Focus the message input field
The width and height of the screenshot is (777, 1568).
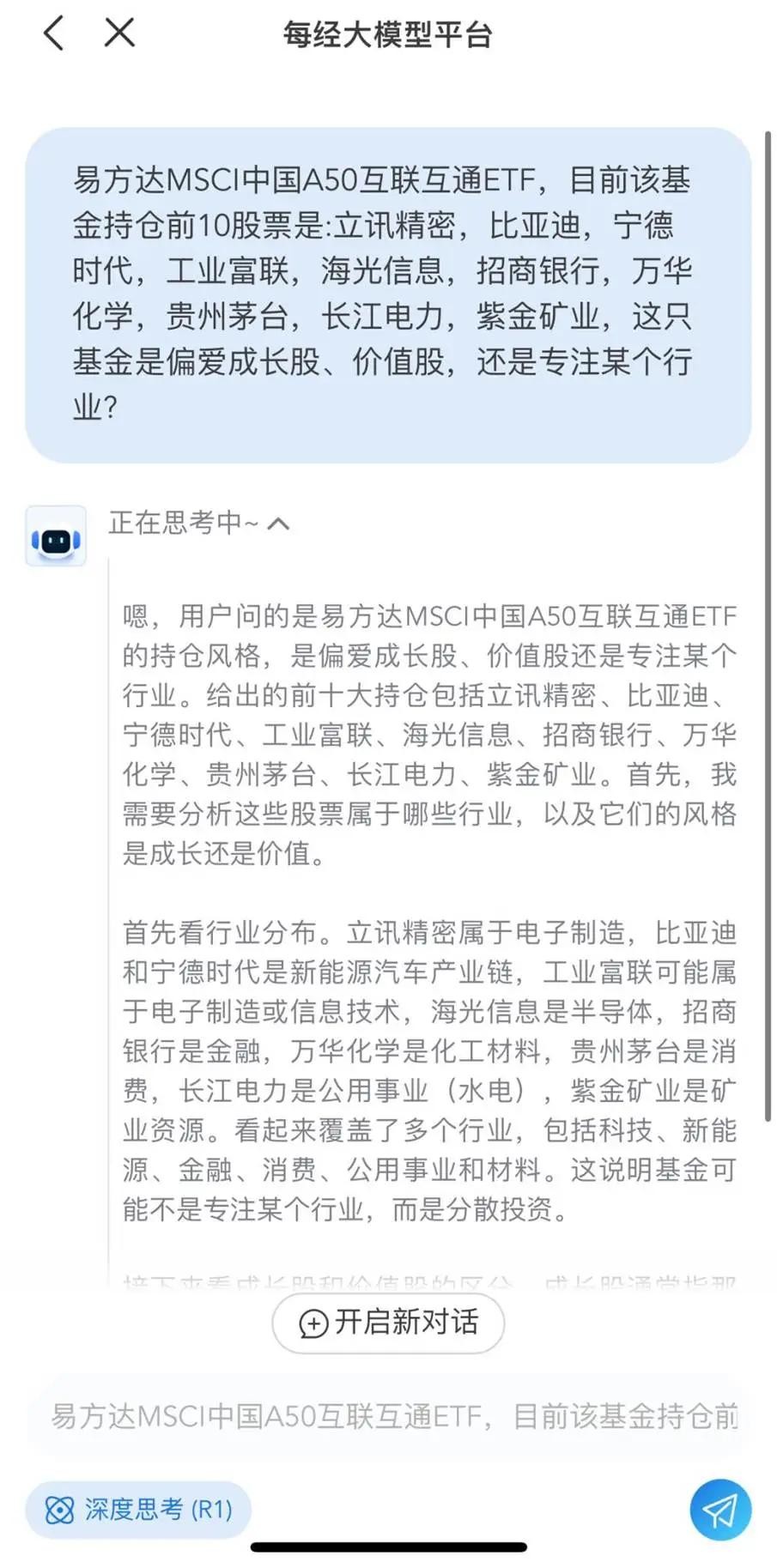coord(393,1416)
